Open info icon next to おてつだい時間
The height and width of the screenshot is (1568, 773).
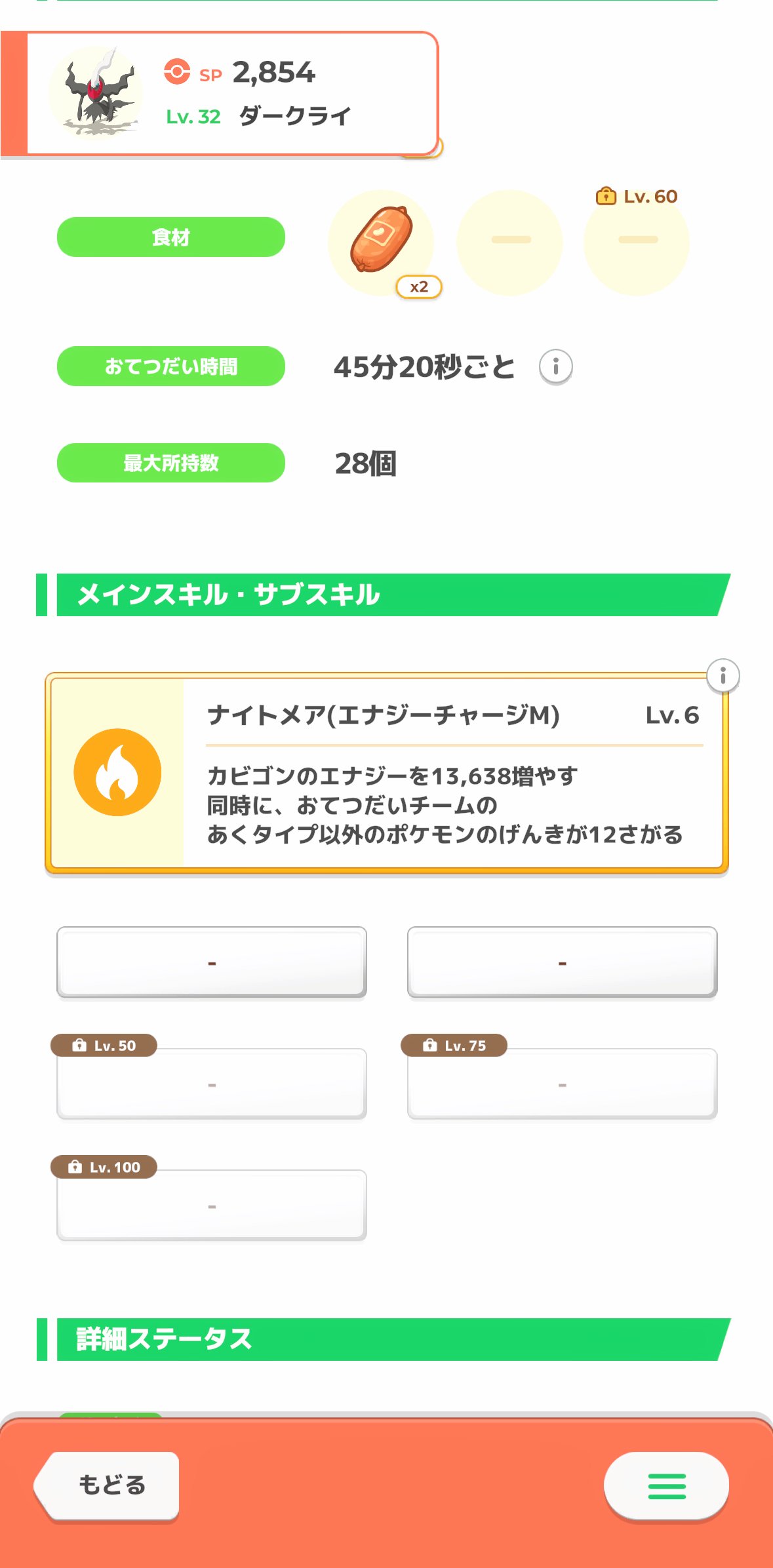point(555,366)
